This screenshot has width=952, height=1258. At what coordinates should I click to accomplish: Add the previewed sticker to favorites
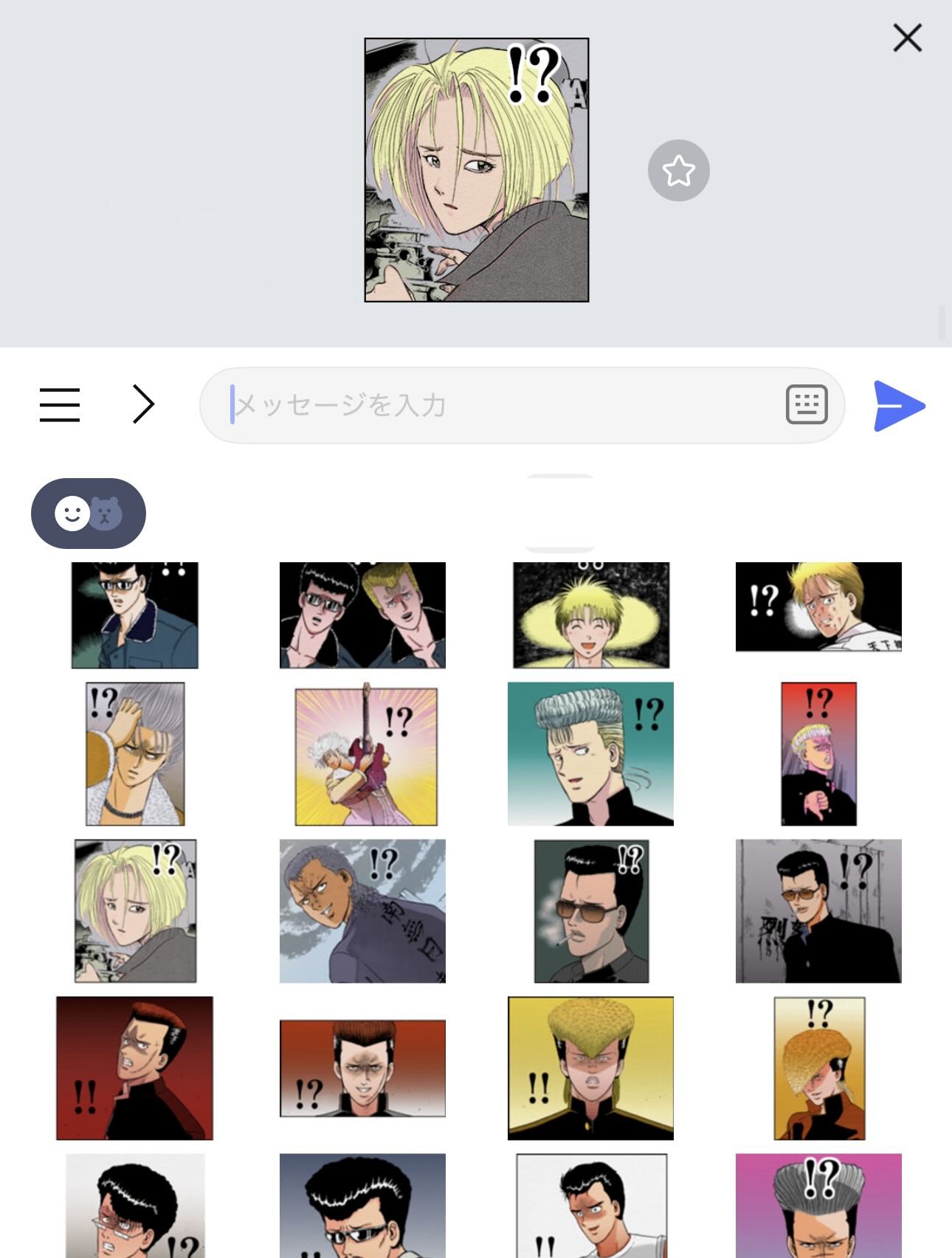pos(678,170)
